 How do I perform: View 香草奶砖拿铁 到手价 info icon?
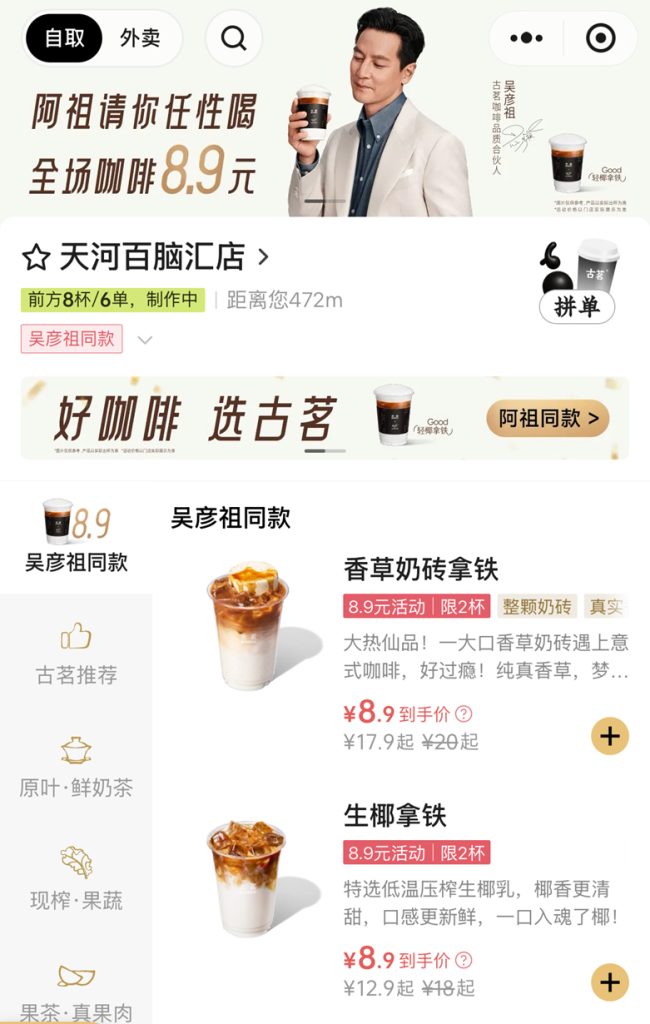[x=463, y=714]
